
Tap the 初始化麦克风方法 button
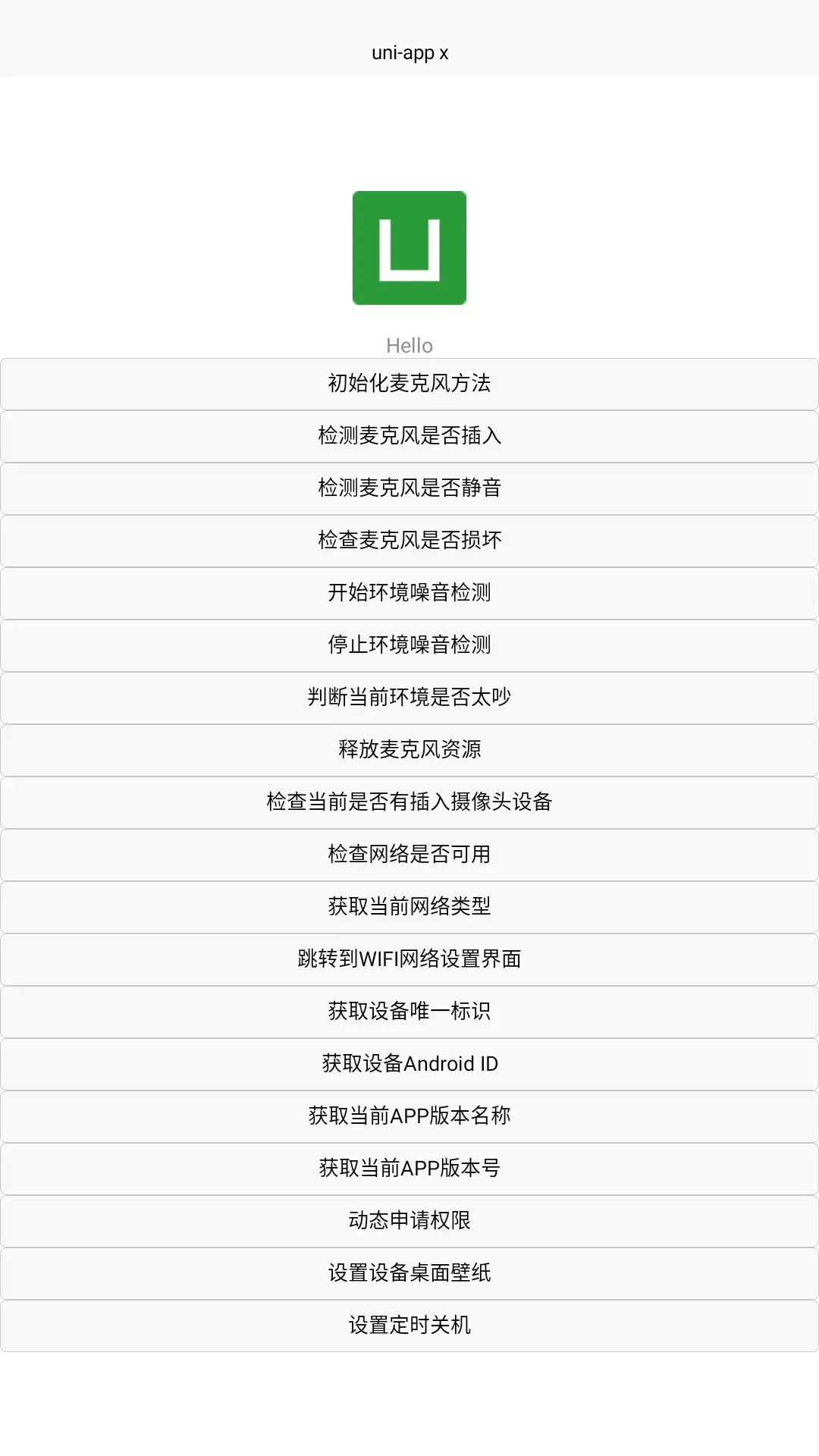click(409, 384)
